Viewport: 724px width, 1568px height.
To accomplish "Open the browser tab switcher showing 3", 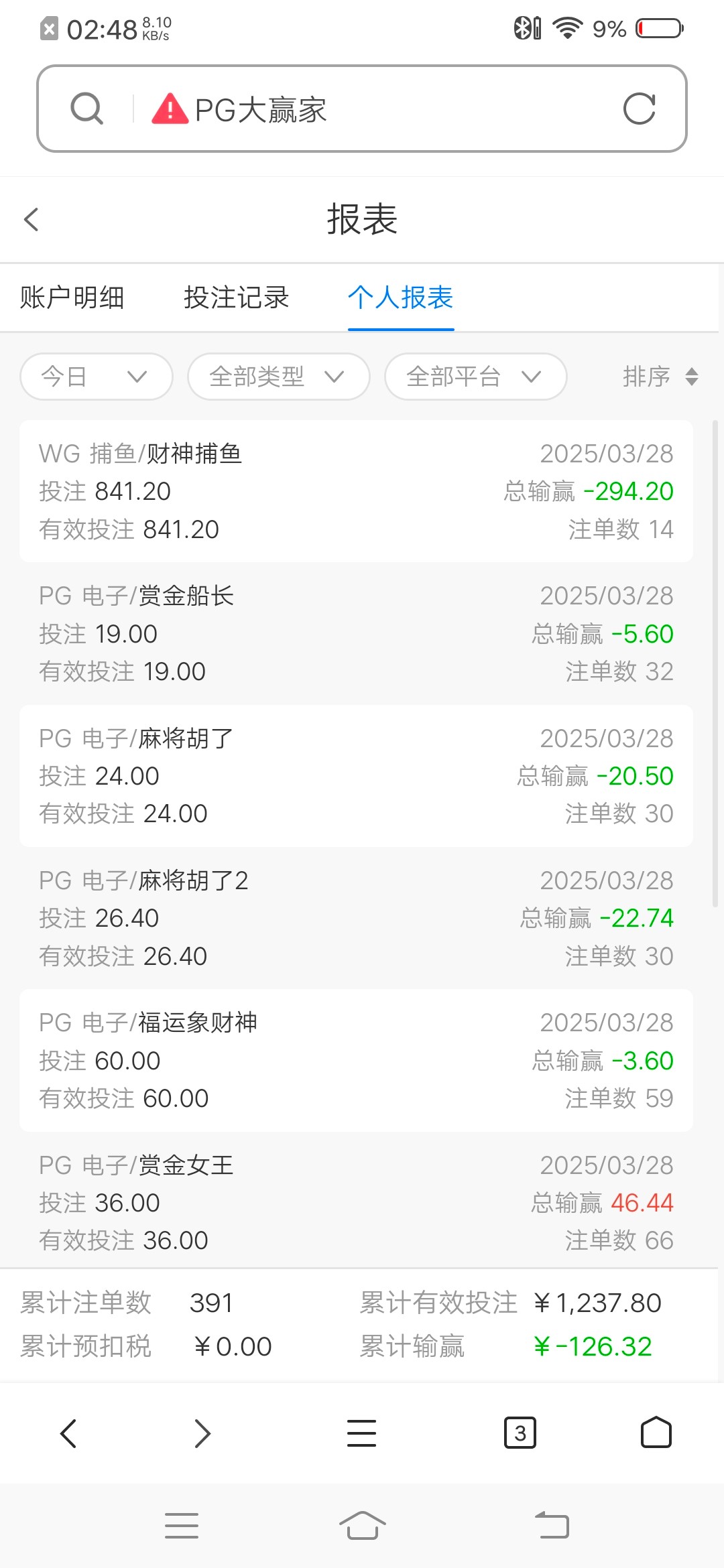I will 520,1433.
